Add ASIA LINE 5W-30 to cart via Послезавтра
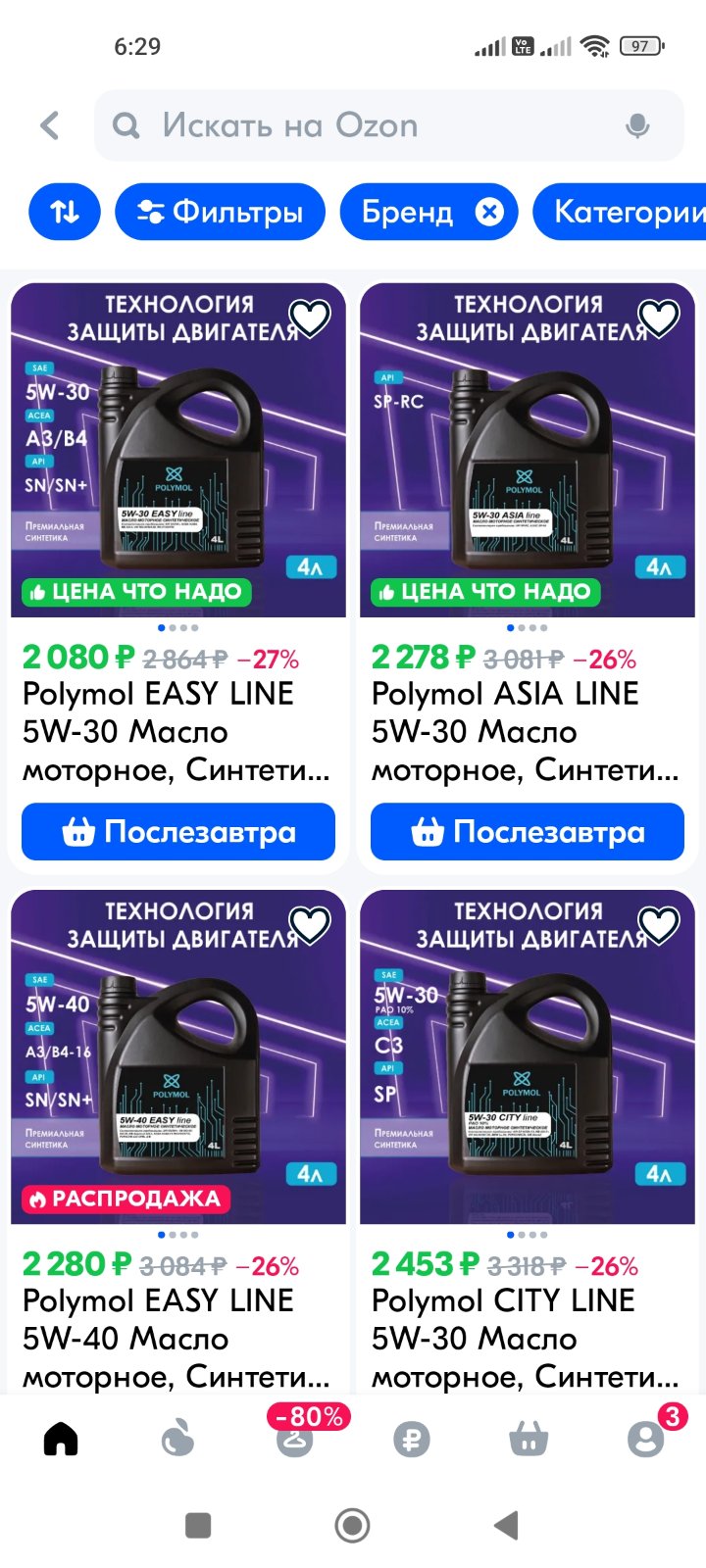The width and height of the screenshot is (706, 1568). click(x=528, y=832)
